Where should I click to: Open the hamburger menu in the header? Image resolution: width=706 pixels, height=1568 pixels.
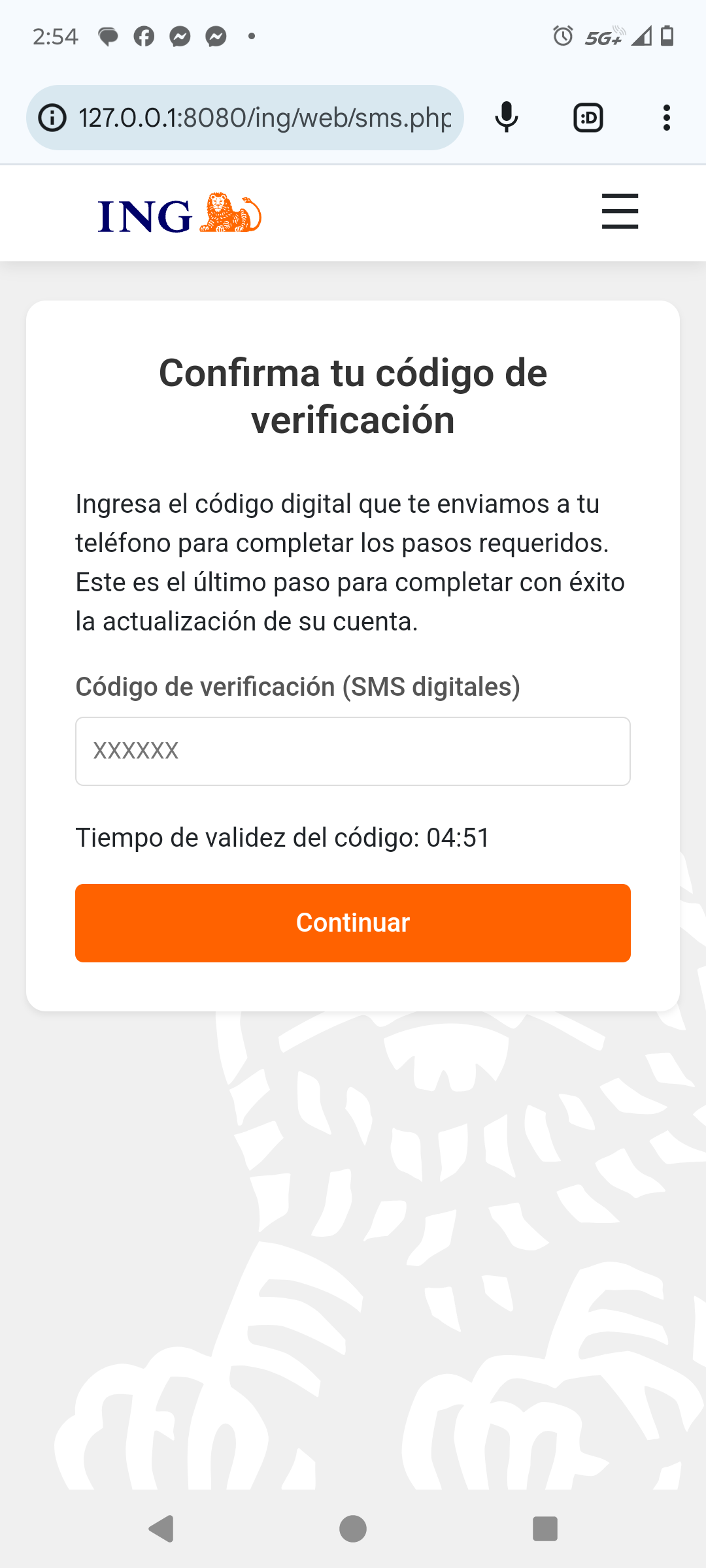[x=620, y=211]
